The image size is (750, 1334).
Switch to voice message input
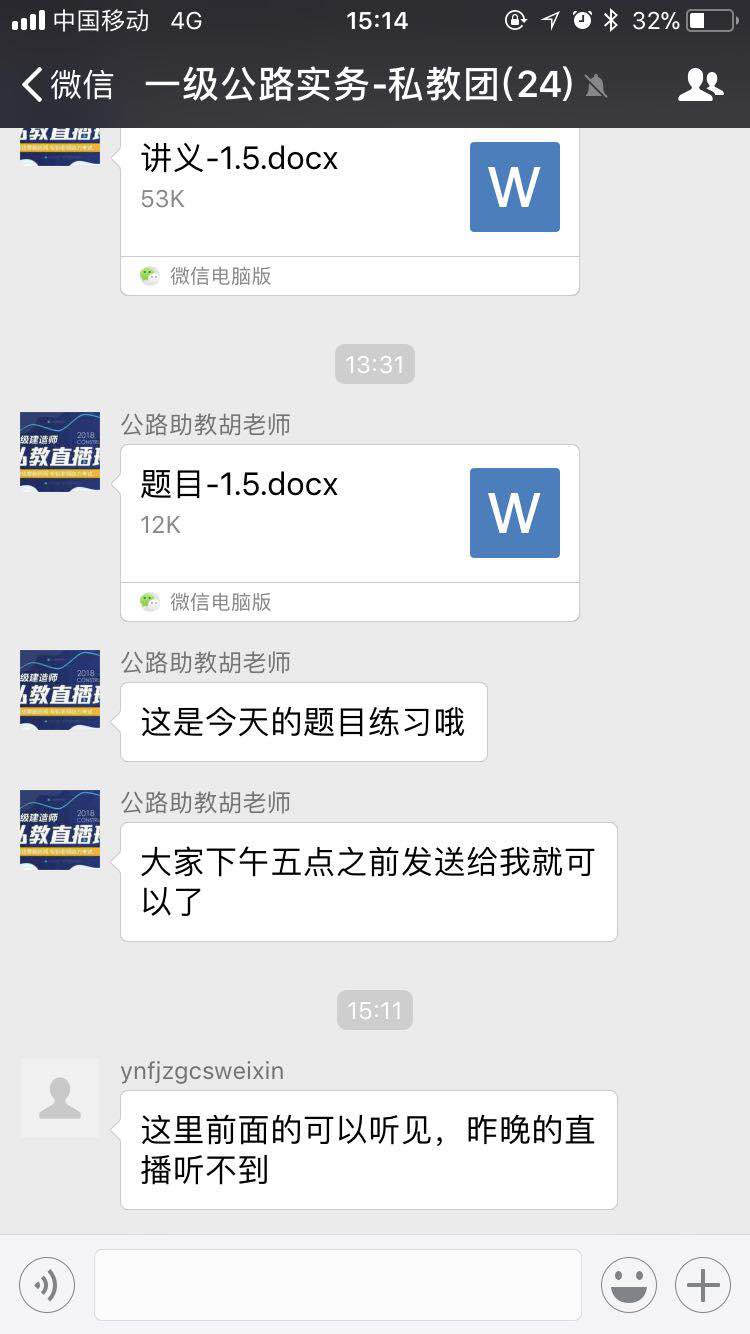[47, 1284]
